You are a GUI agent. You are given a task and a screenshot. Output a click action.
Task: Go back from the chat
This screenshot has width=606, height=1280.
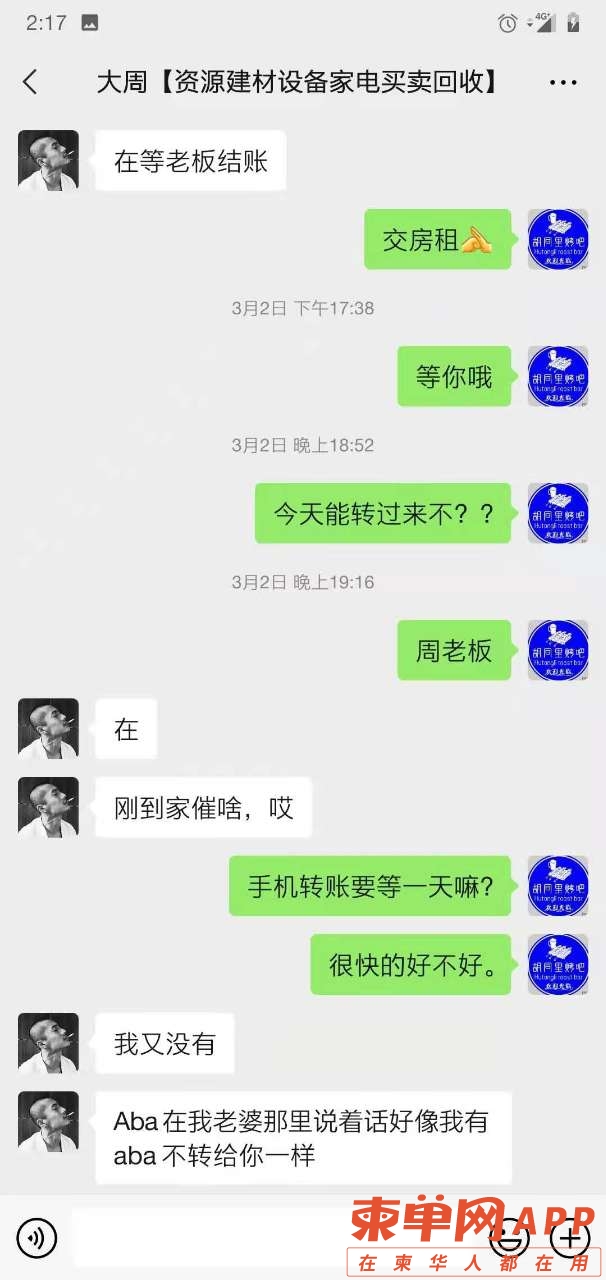point(30,82)
